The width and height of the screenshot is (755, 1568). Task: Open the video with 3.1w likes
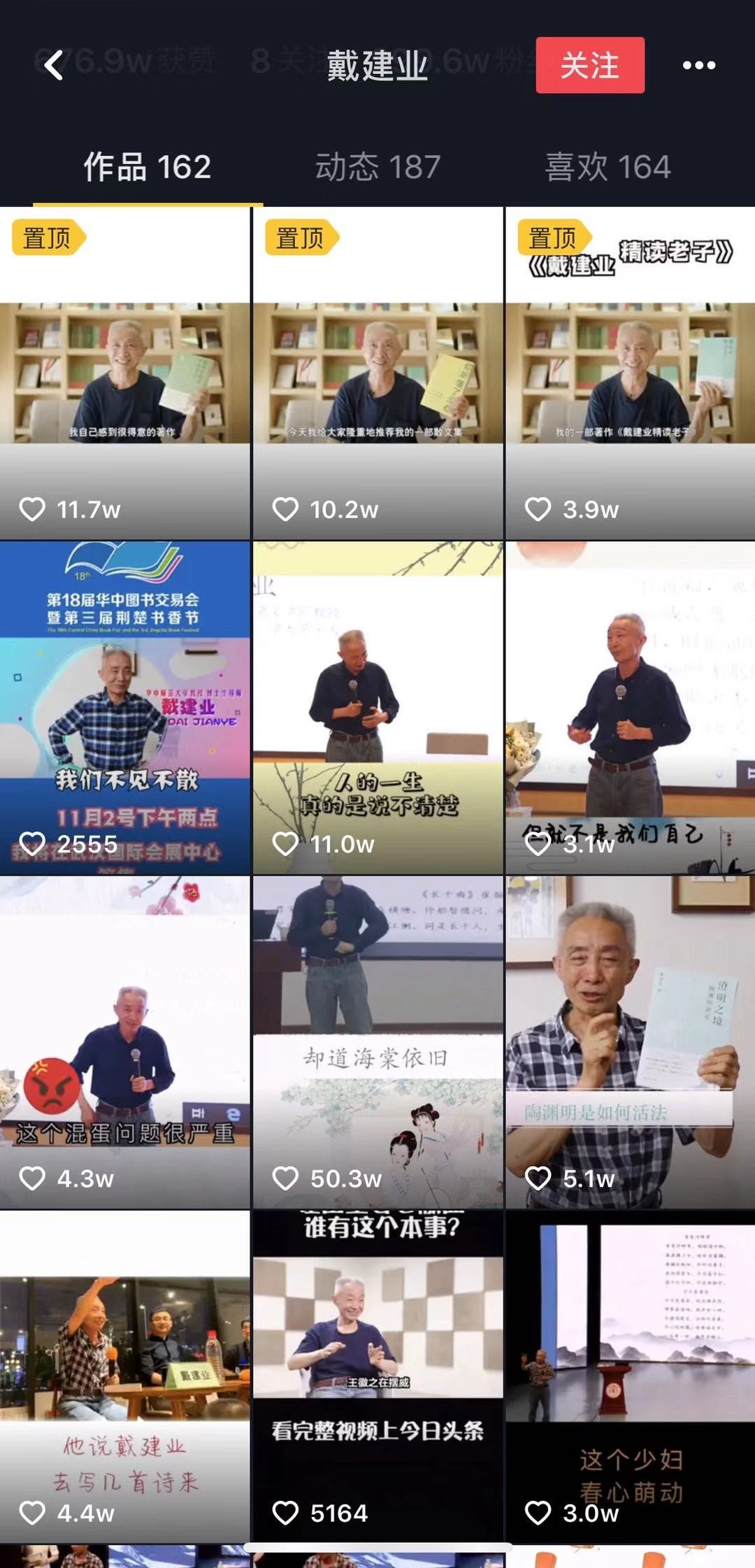click(630, 708)
